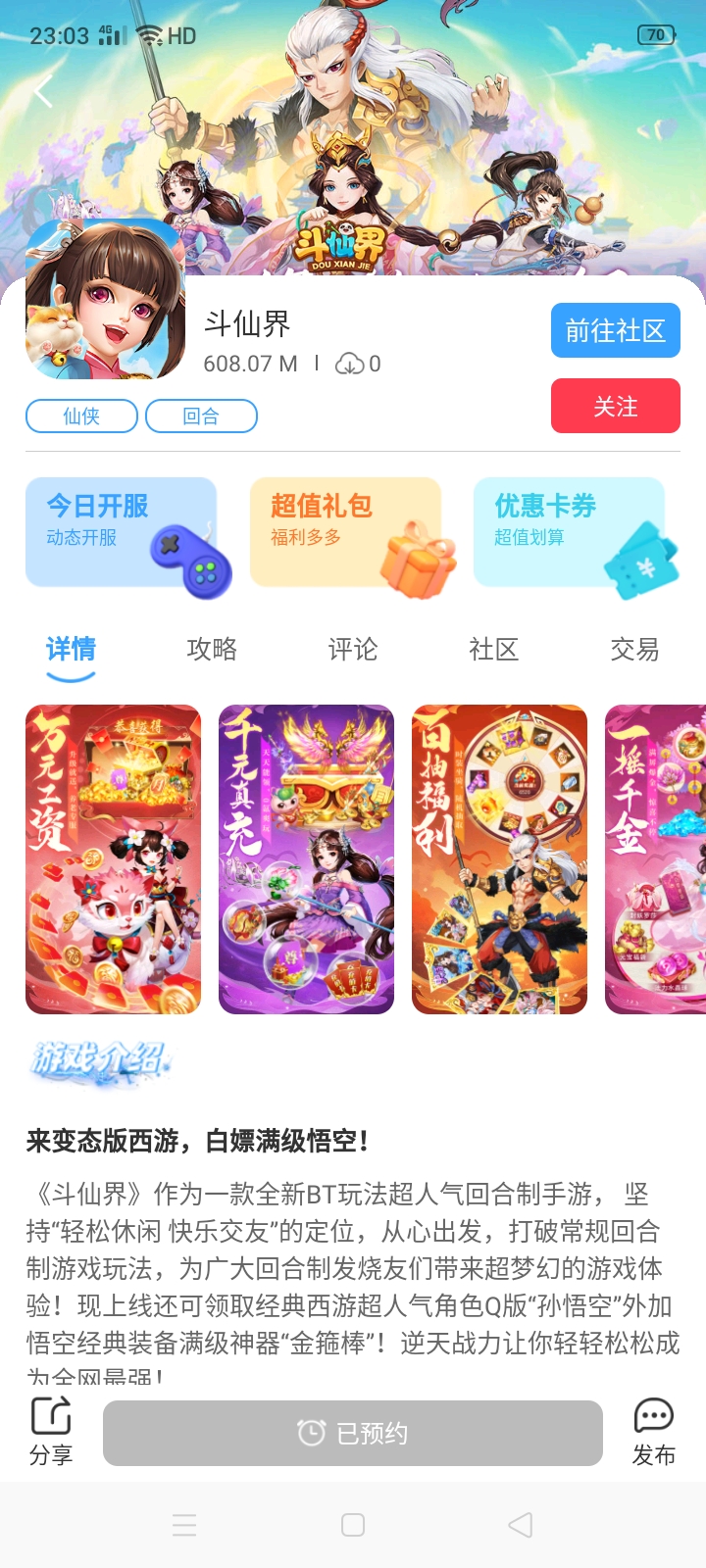706x1568 pixels.
Task: Switch to the 社区 tab
Action: click(x=493, y=649)
